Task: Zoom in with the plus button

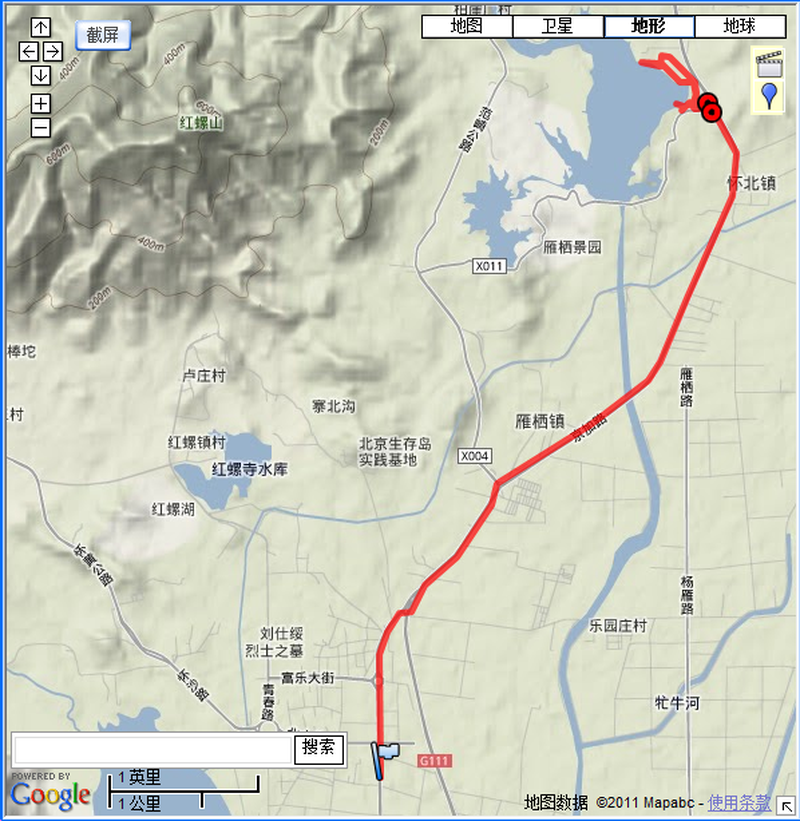Action: pos(41,103)
